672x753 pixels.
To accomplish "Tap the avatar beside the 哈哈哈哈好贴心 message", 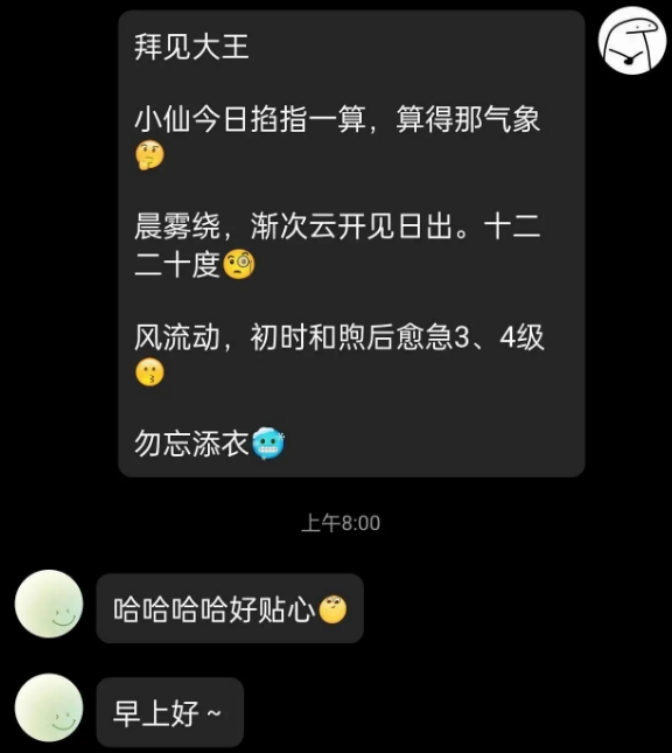I will point(50,604).
